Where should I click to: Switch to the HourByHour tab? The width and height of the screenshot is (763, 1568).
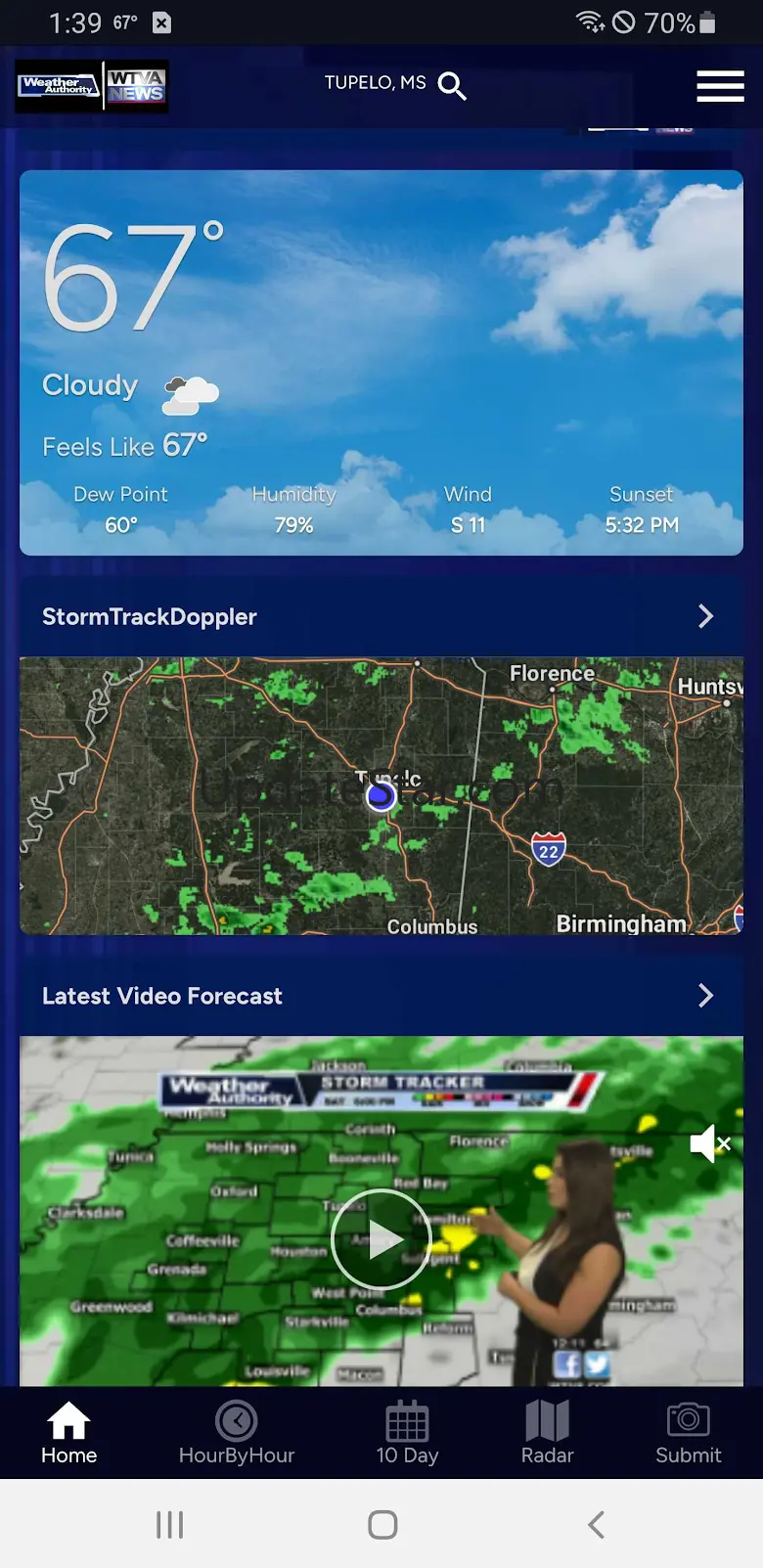pos(237,1432)
